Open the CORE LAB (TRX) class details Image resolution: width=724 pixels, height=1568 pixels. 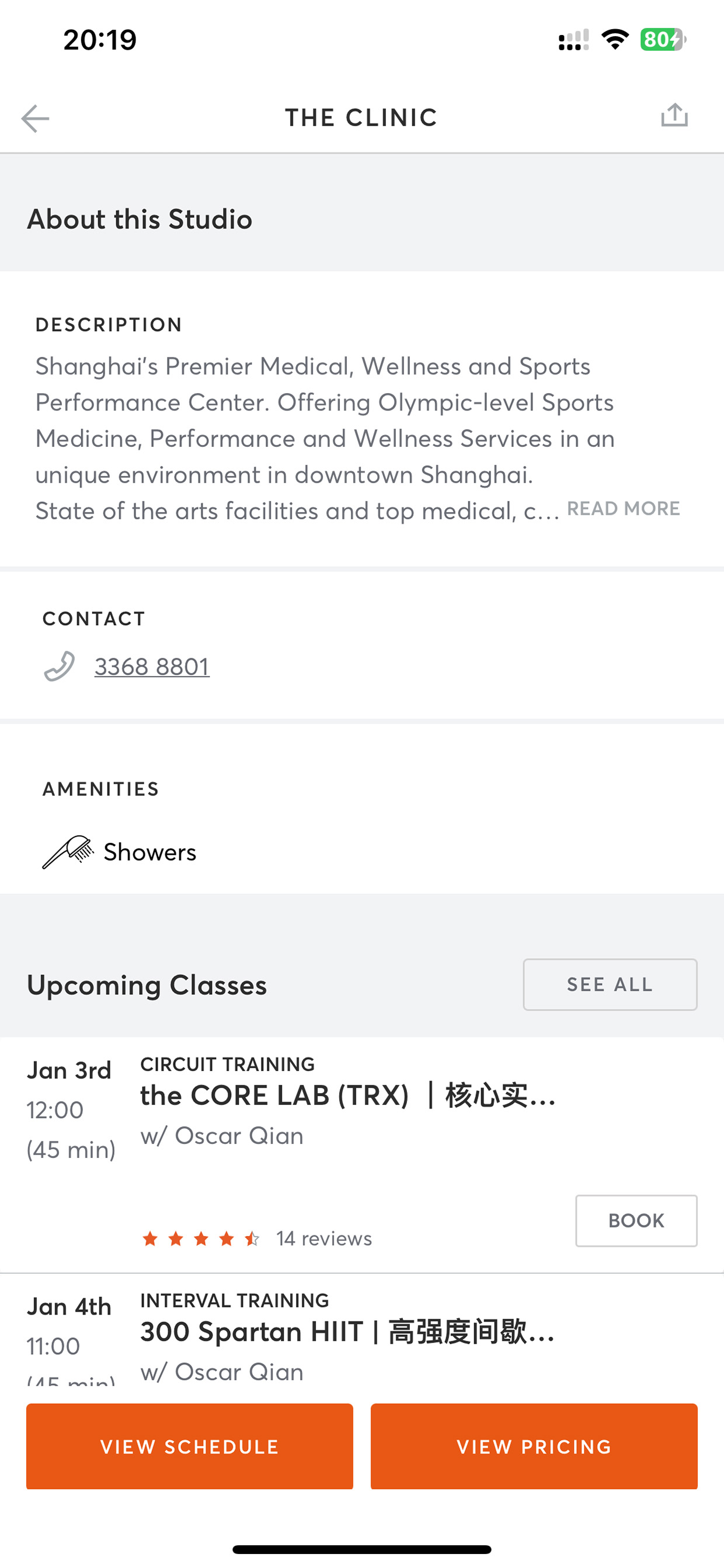tap(347, 1095)
